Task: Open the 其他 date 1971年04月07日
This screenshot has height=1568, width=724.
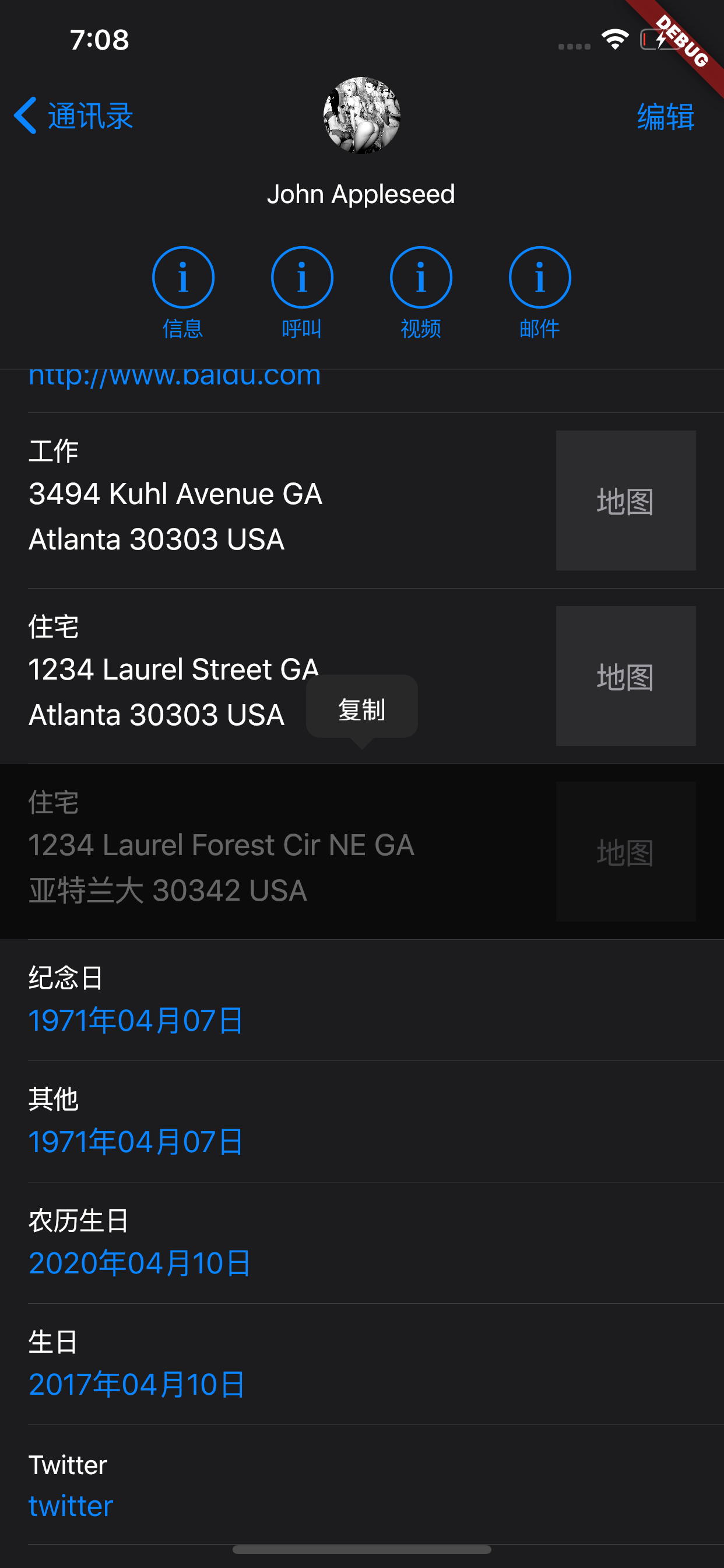Action: click(136, 1142)
